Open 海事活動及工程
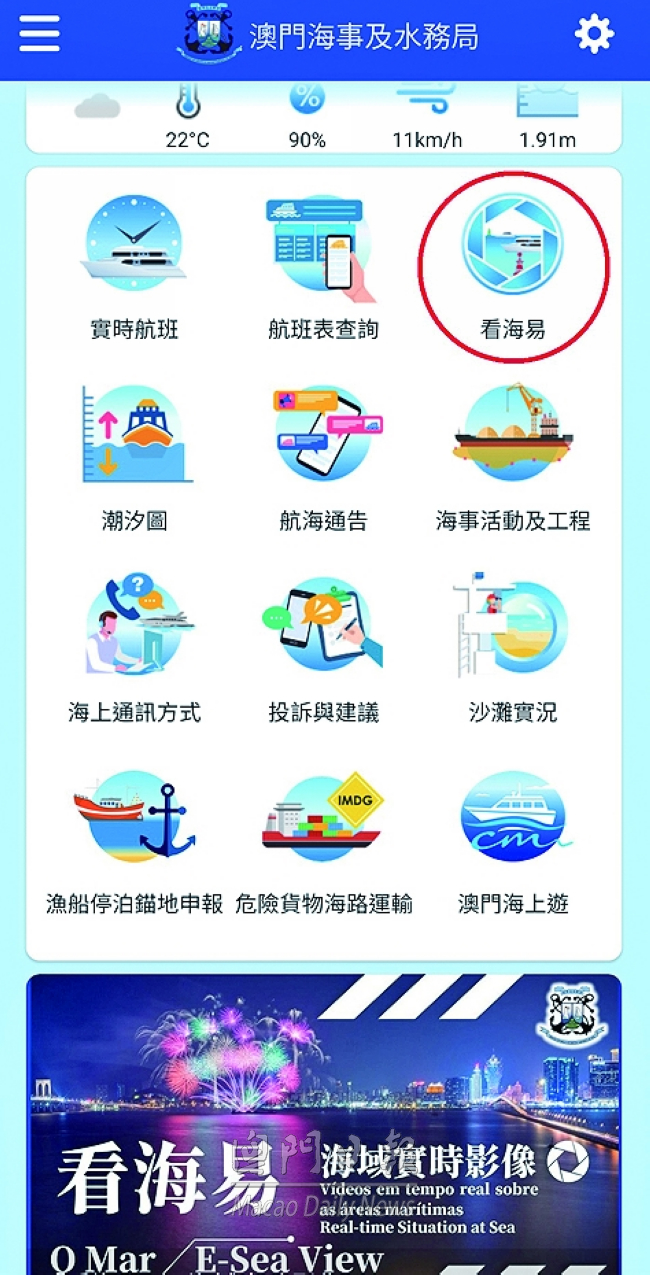The width and height of the screenshot is (650, 1275). pos(513,459)
